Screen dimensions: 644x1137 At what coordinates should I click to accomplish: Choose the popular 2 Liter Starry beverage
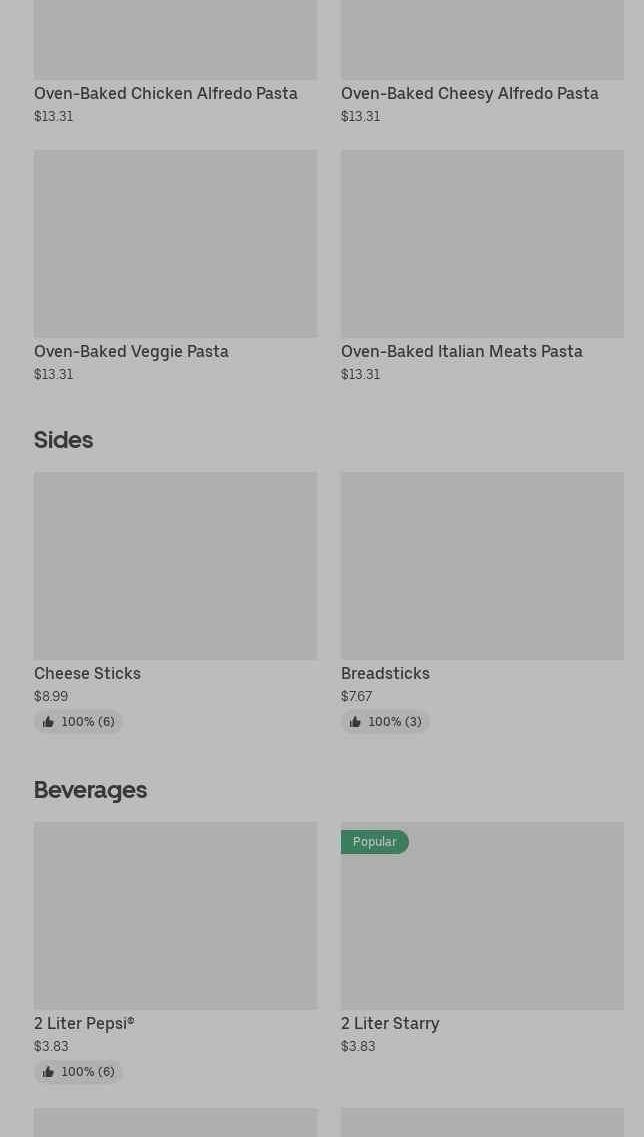(x=482, y=938)
